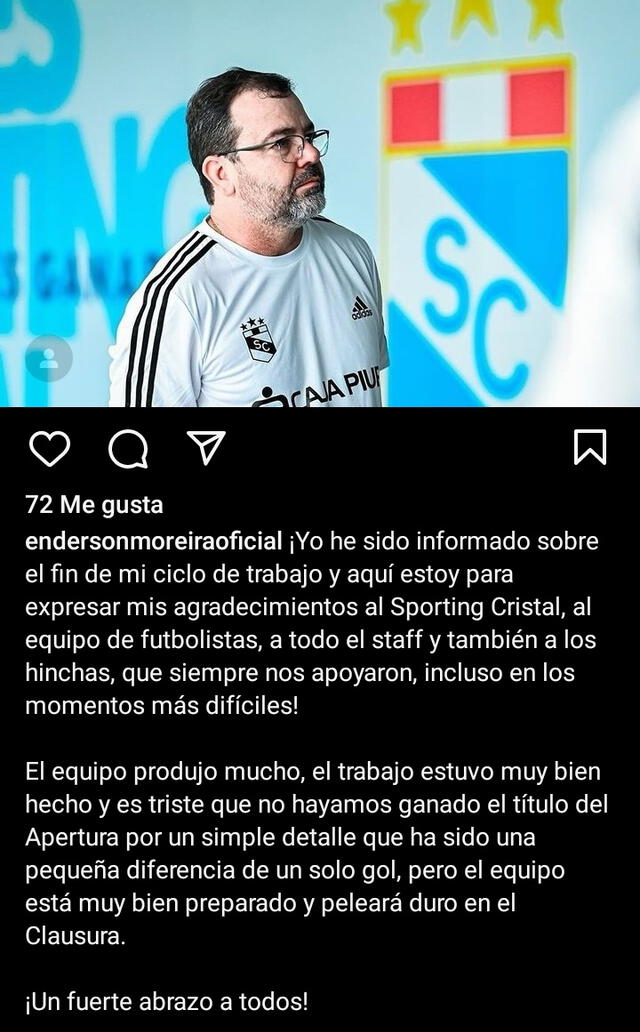The image size is (640, 1032).
Task: Show tagged people on the photo
Action: [49, 359]
